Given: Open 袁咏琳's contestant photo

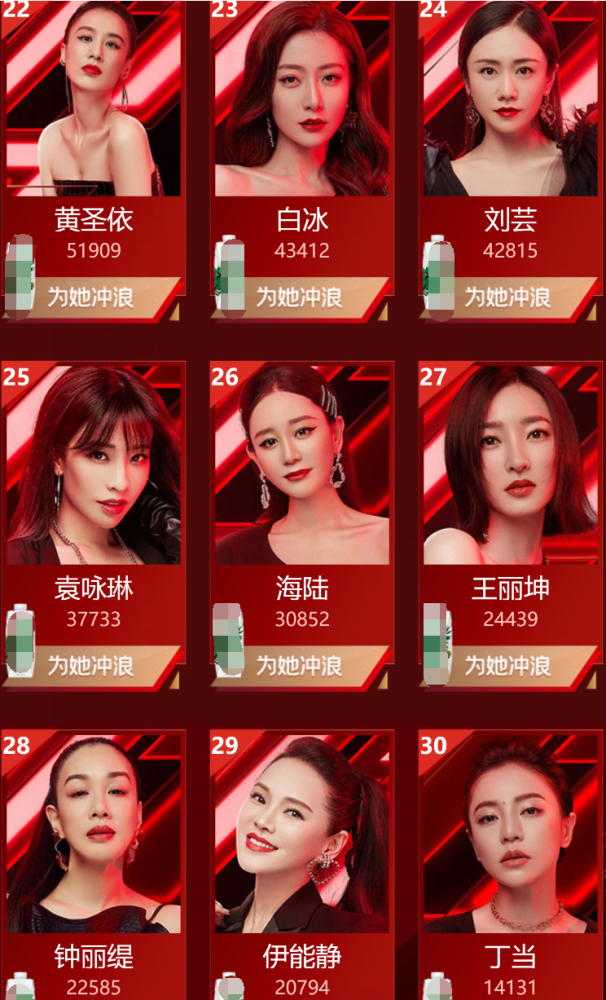Looking at the screenshot, I should coord(93,465).
